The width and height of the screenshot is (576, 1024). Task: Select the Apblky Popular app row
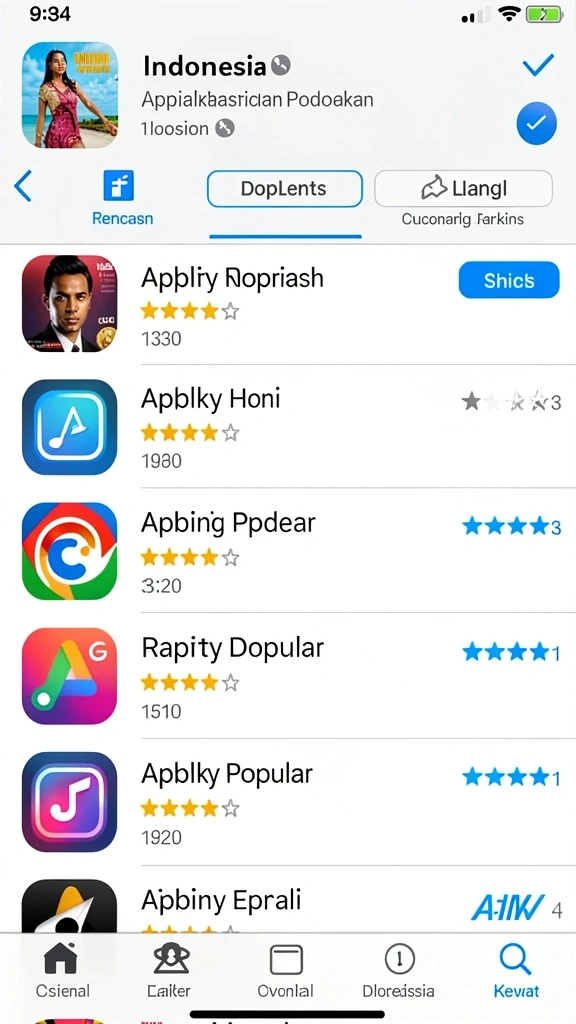287,801
